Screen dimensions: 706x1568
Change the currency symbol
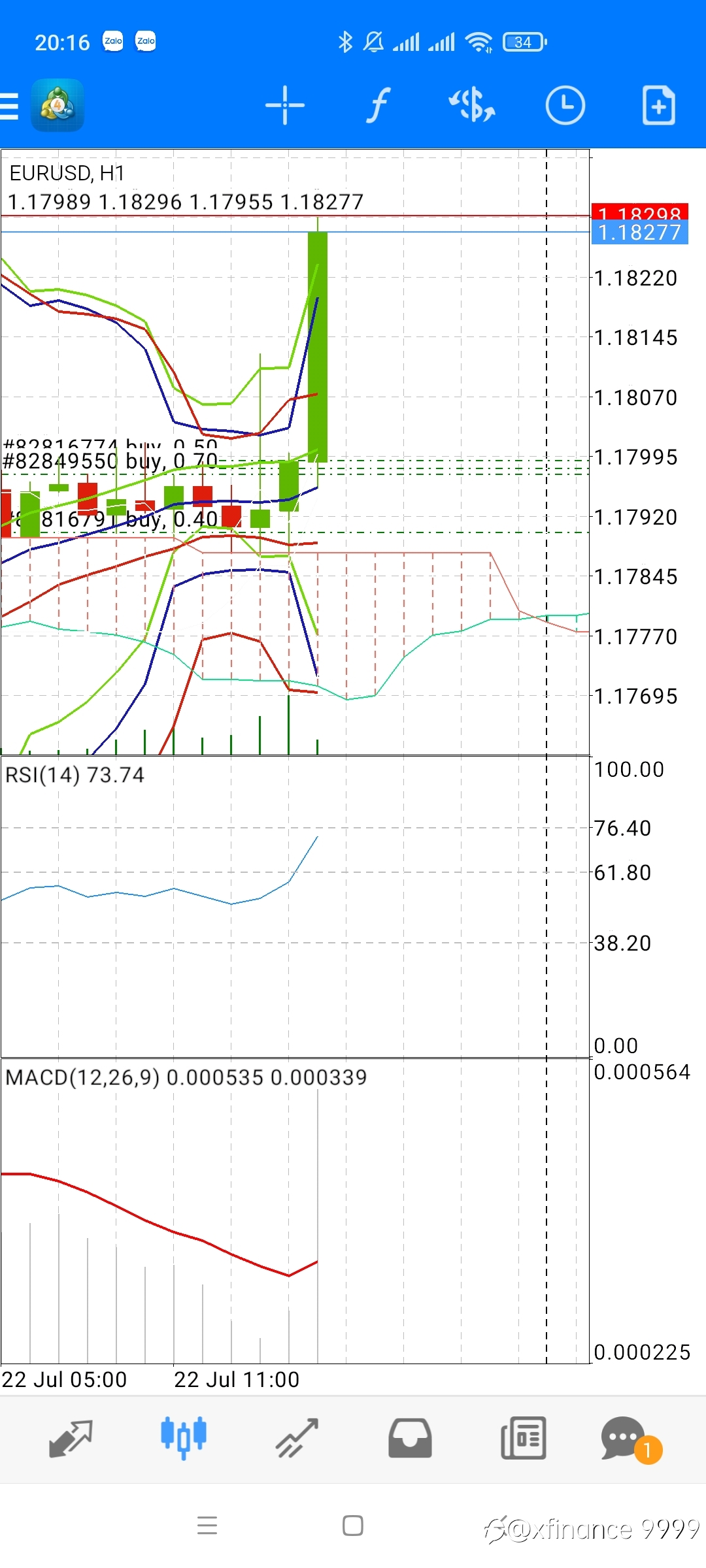pyautogui.click(x=472, y=105)
